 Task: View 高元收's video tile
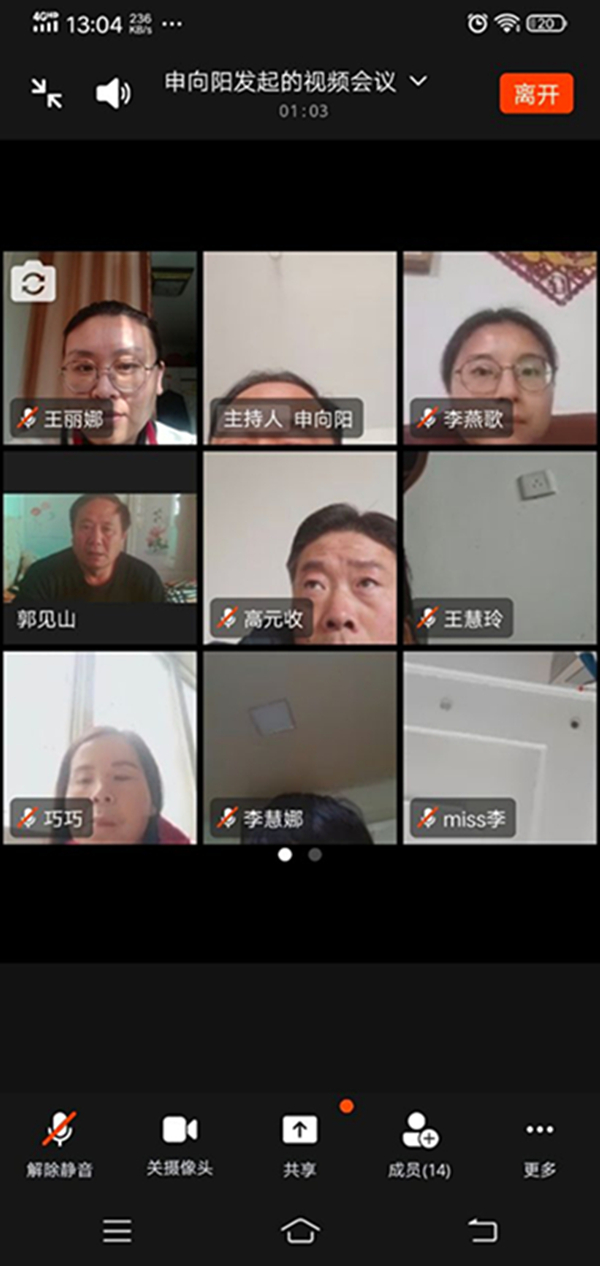click(x=300, y=547)
